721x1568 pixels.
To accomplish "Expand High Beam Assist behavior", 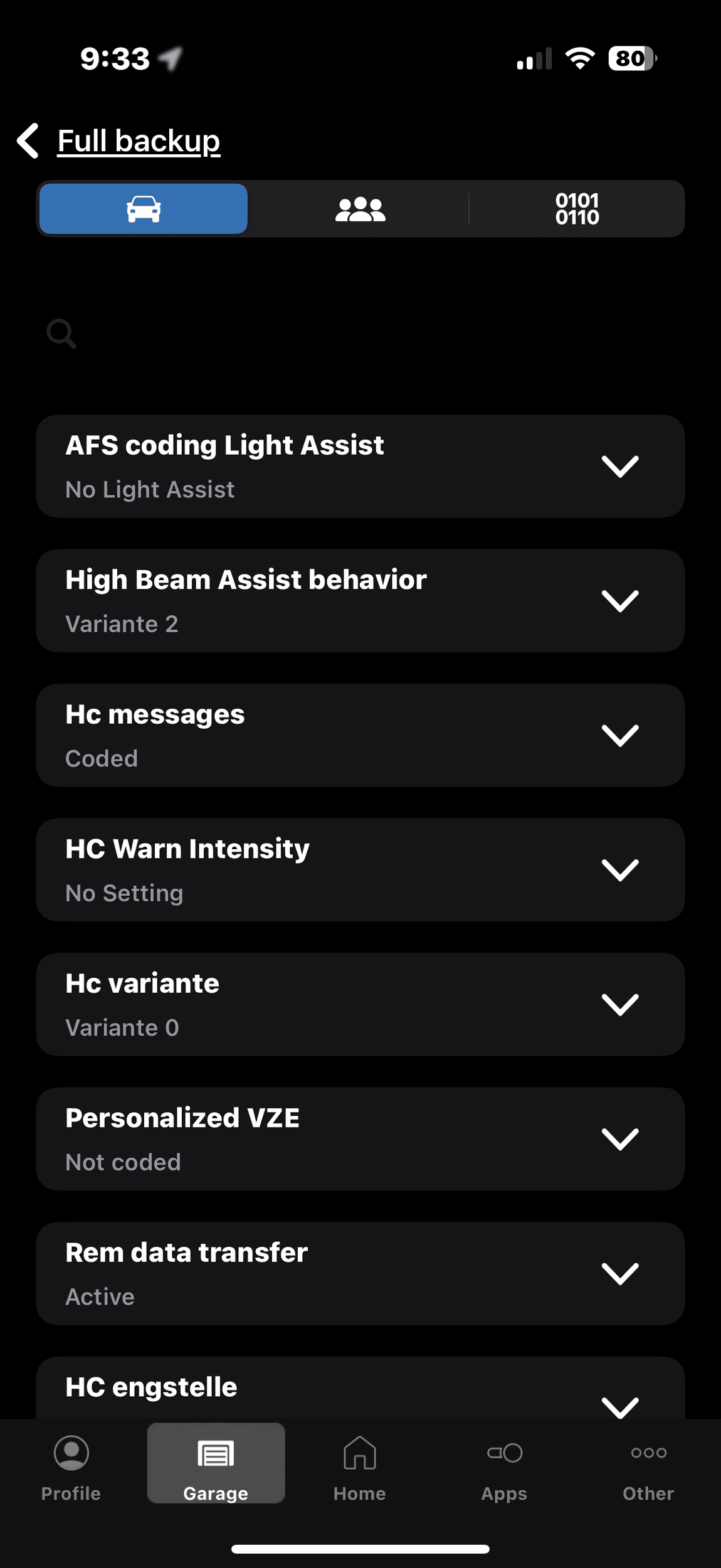I will click(x=619, y=601).
